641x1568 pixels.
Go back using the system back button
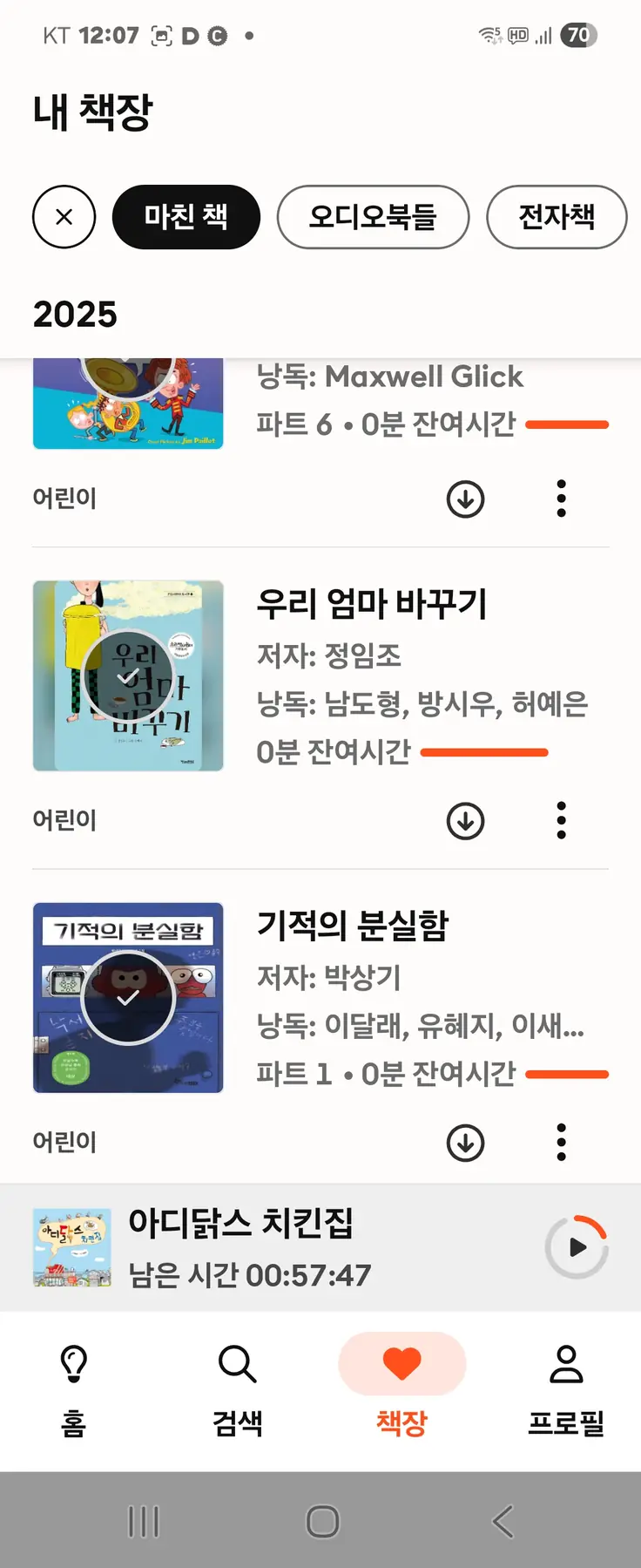(503, 1522)
